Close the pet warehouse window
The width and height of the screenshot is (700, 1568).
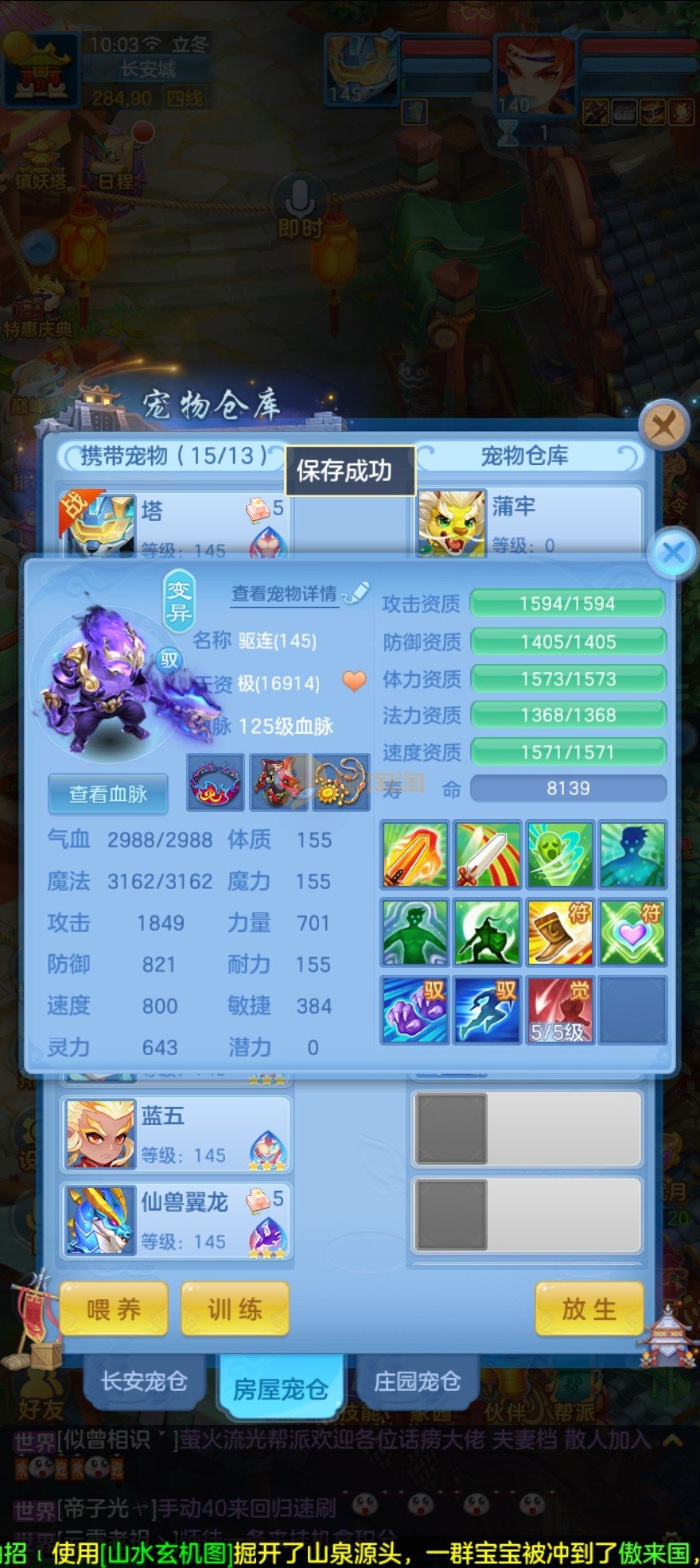[663, 426]
